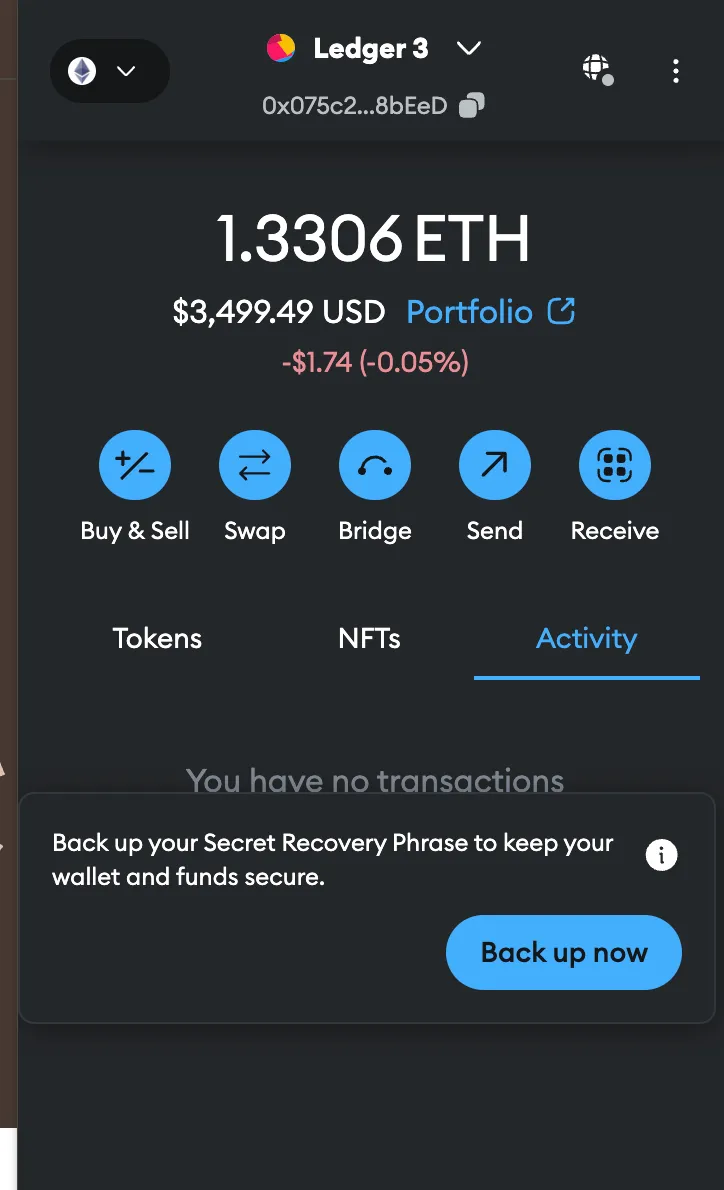
Task: Open the Swap tool
Action: (255, 465)
